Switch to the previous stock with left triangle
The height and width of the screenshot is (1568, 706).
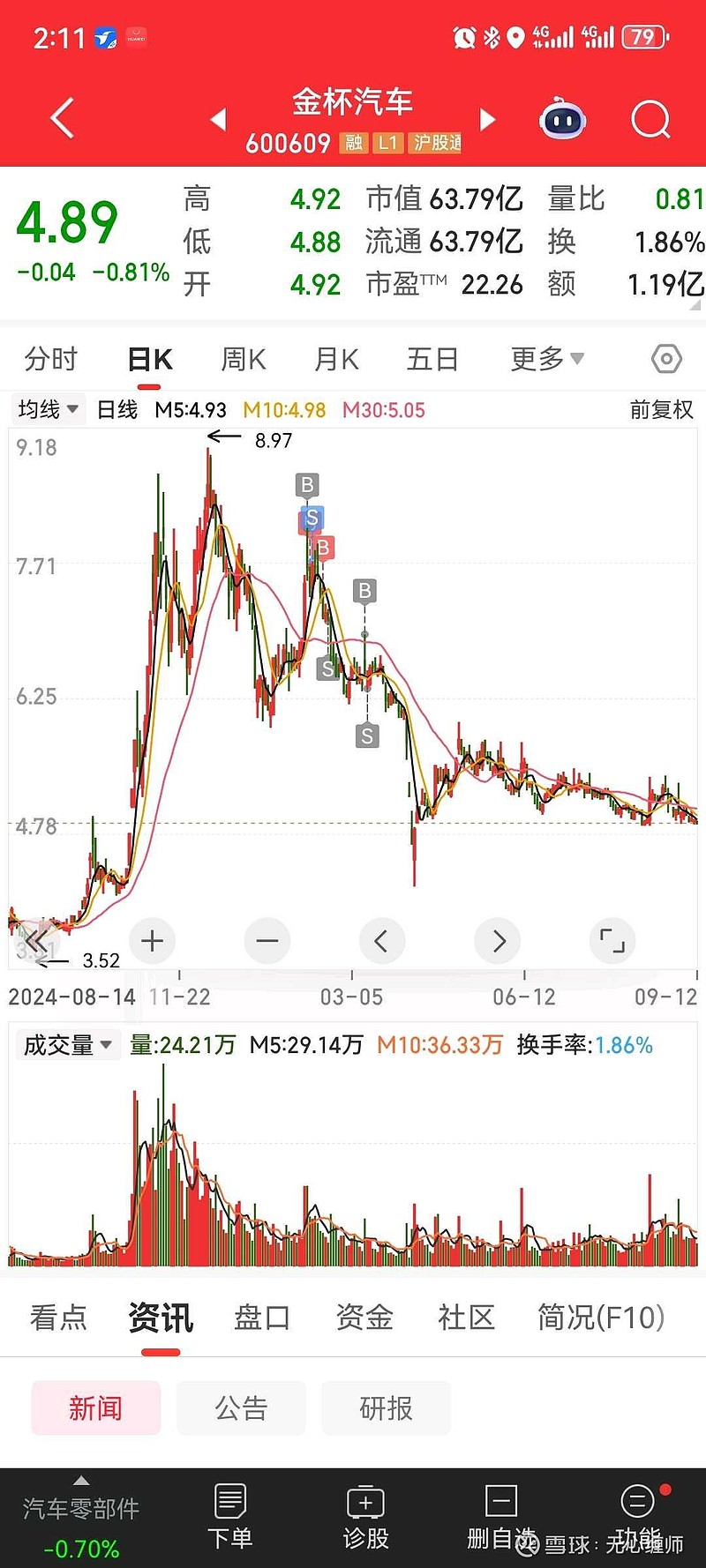pos(219,119)
